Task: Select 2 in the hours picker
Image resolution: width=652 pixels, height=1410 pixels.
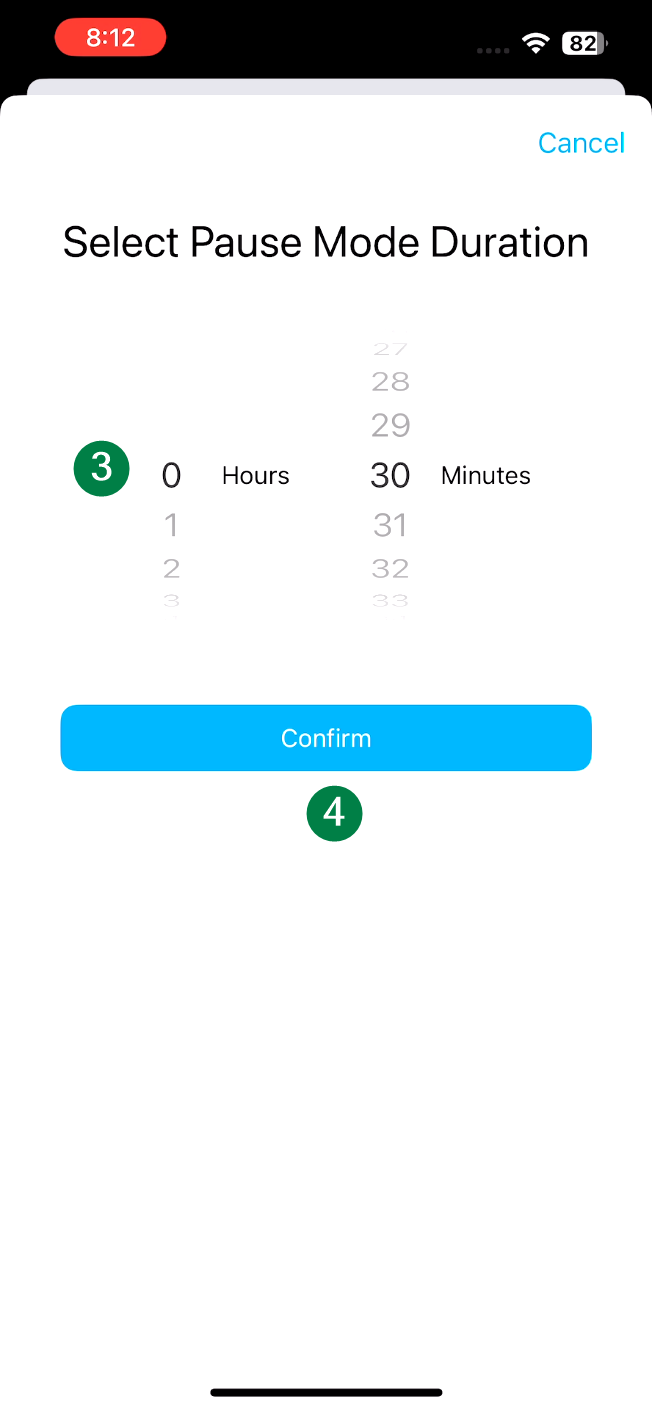Action: point(171,569)
